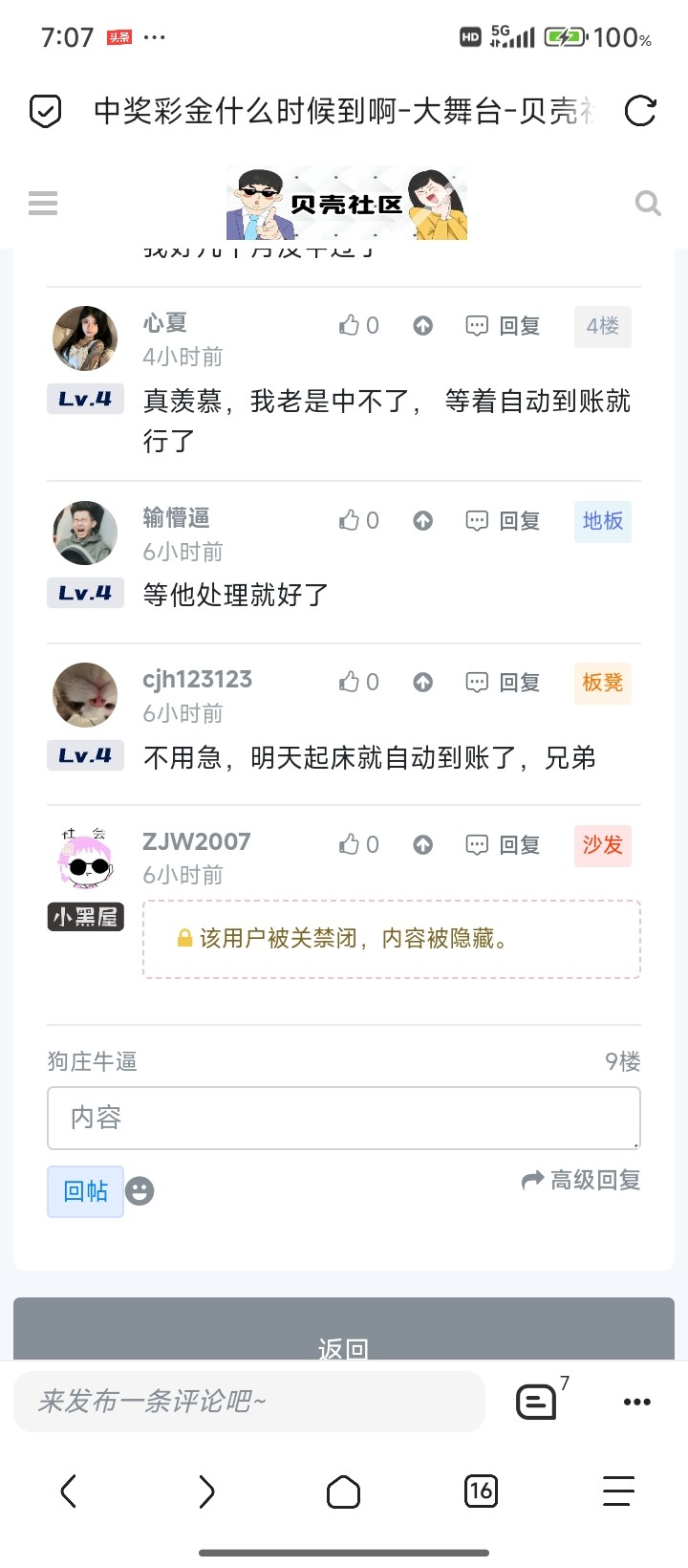Open the site search magnifier
This screenshot has height=1568, width=688.
pyautogui.click(x=648, y=203)
